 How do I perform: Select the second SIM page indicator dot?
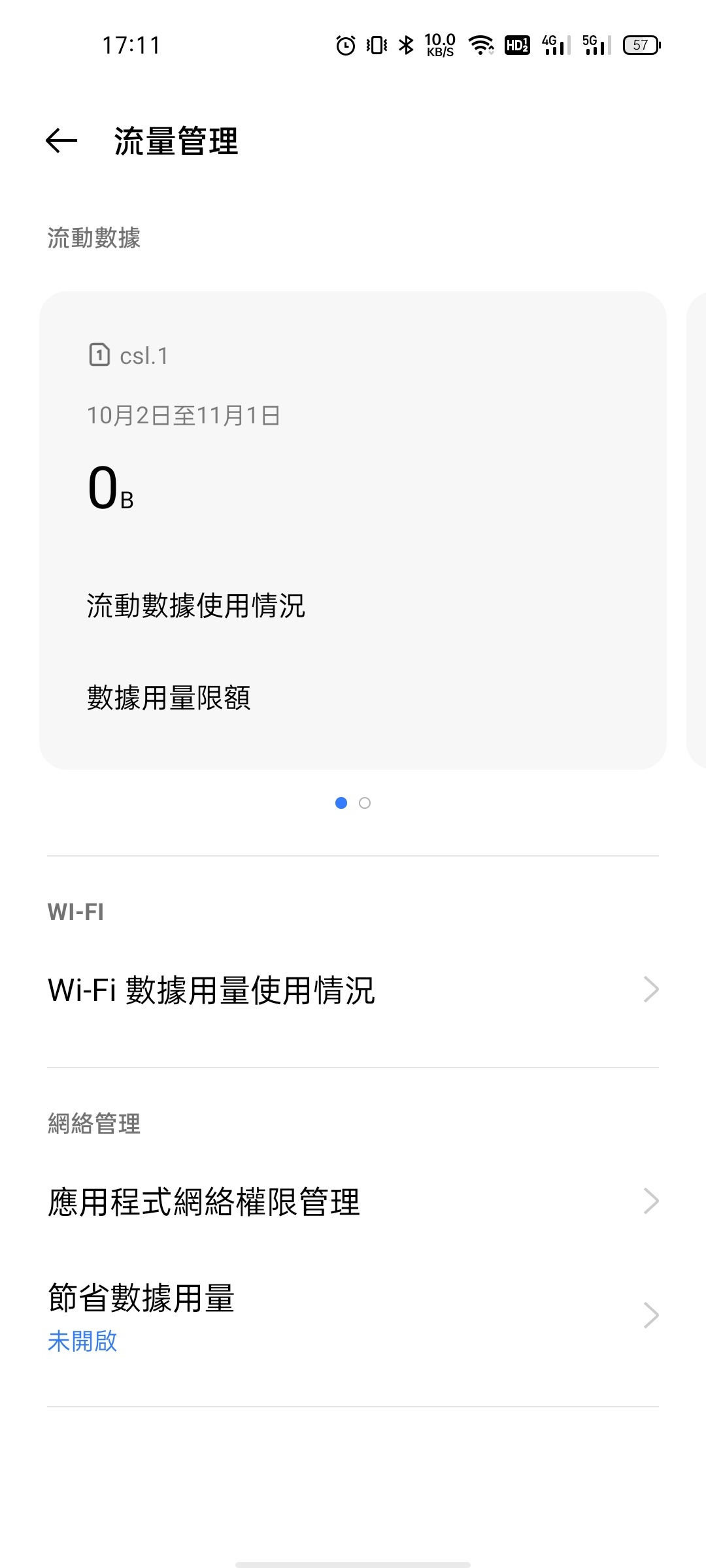tap(365, 803)
